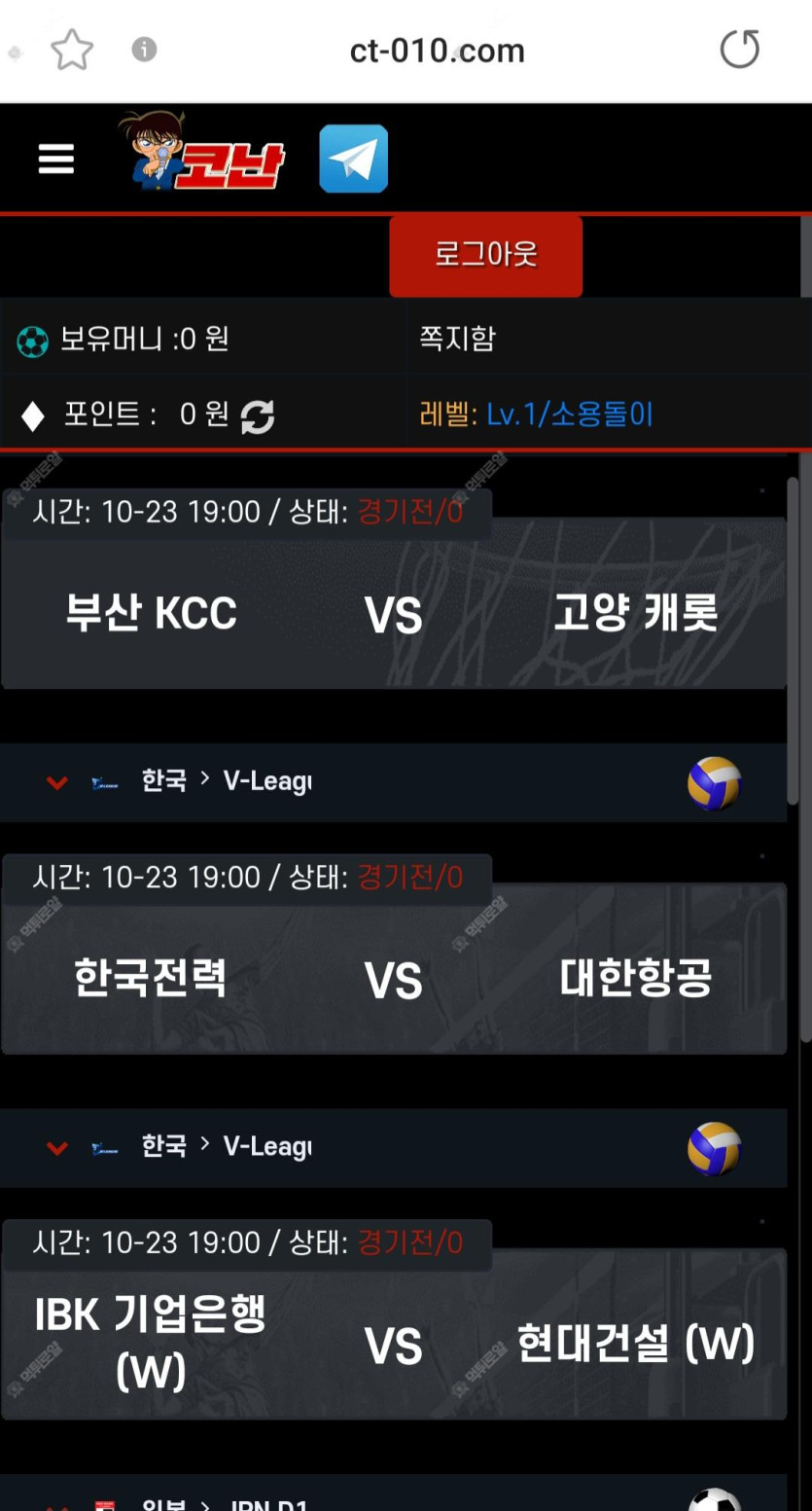The width and height of the screenshot is (812, 1511).
Task: Open the 부산 KCC vs 고양 캐롯 match
Action: 393,614
